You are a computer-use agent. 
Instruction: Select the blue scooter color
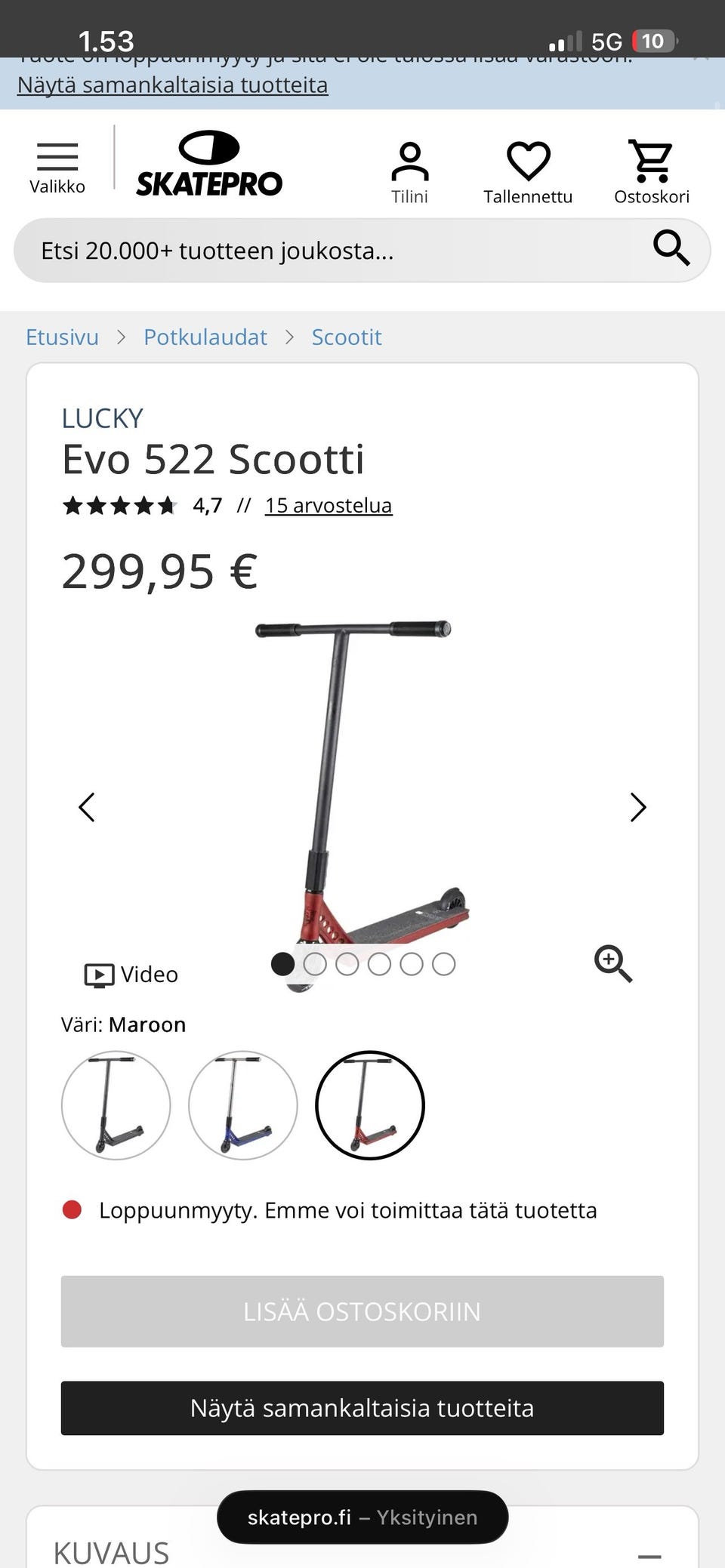(242, 1105)
